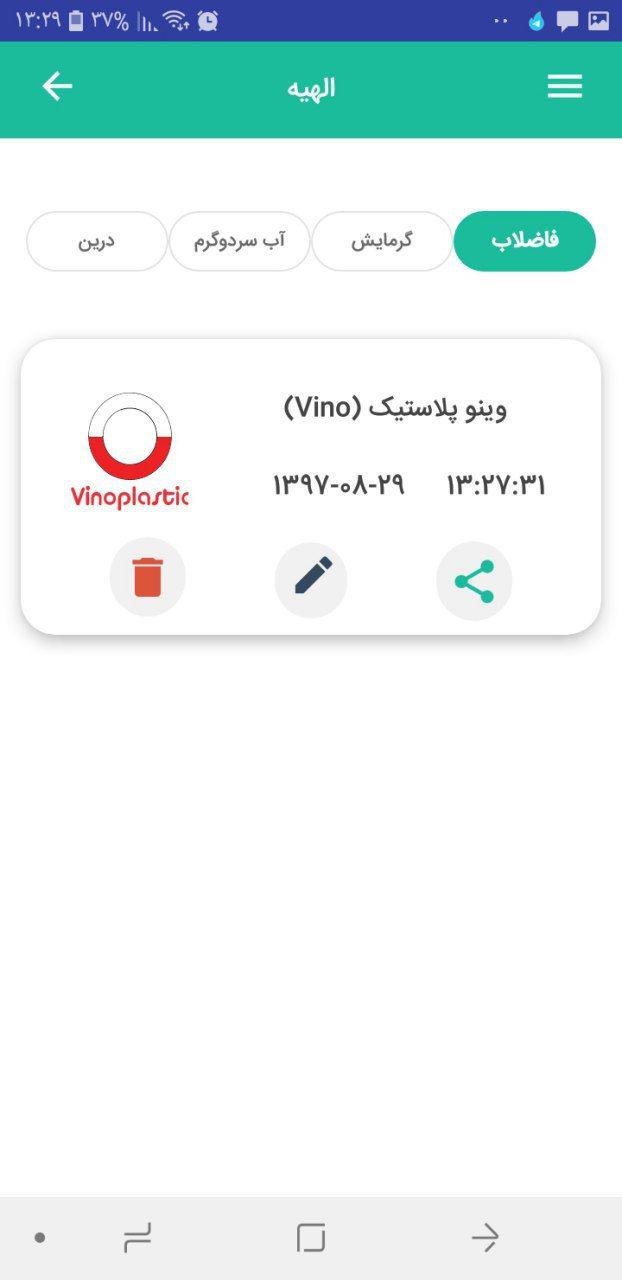Select the فاضلاب tab
622x1280 pixels.
pyautogui.click(x=524, y=241)
